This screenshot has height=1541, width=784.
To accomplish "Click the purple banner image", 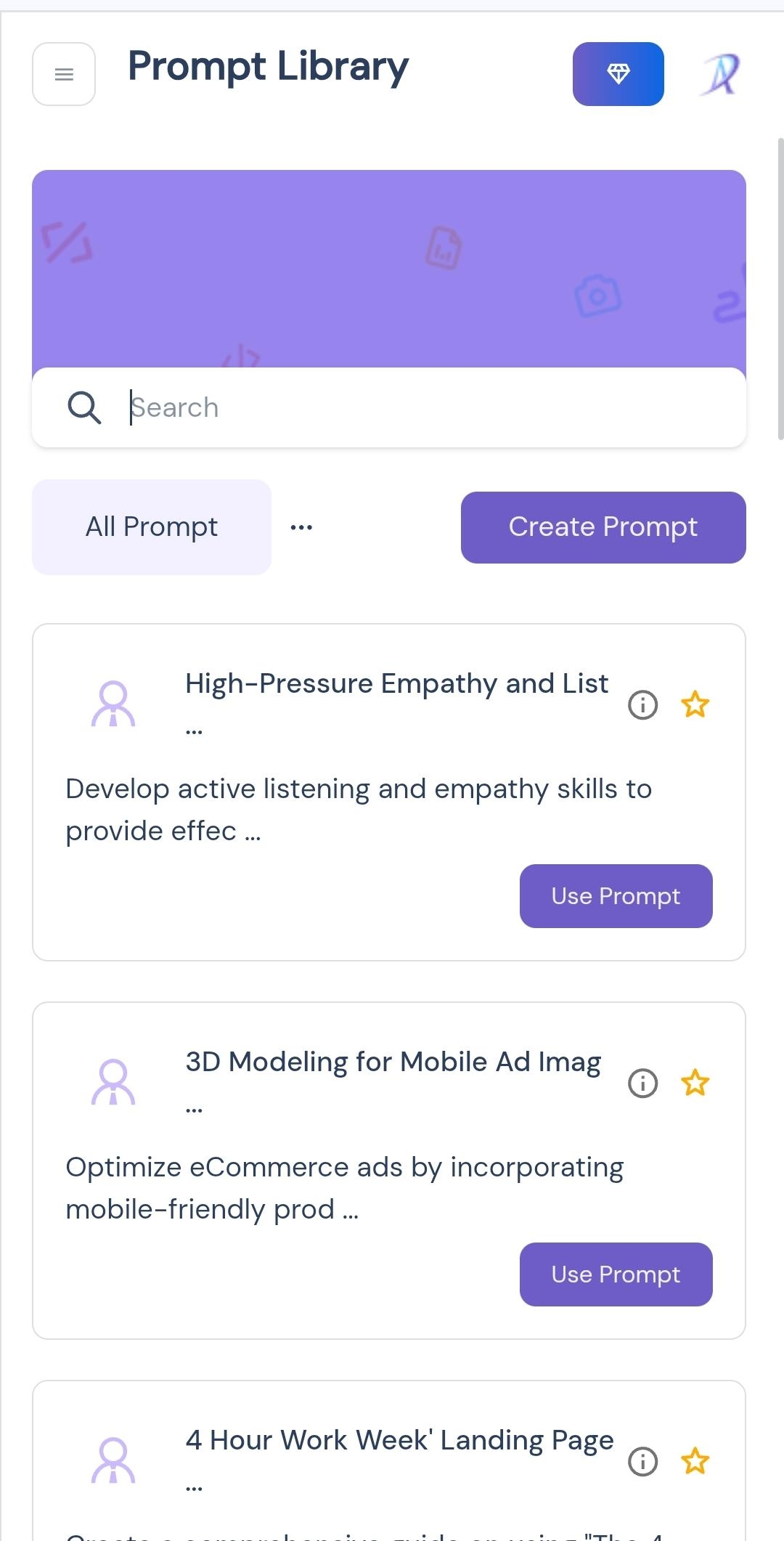I will (391, 269).
